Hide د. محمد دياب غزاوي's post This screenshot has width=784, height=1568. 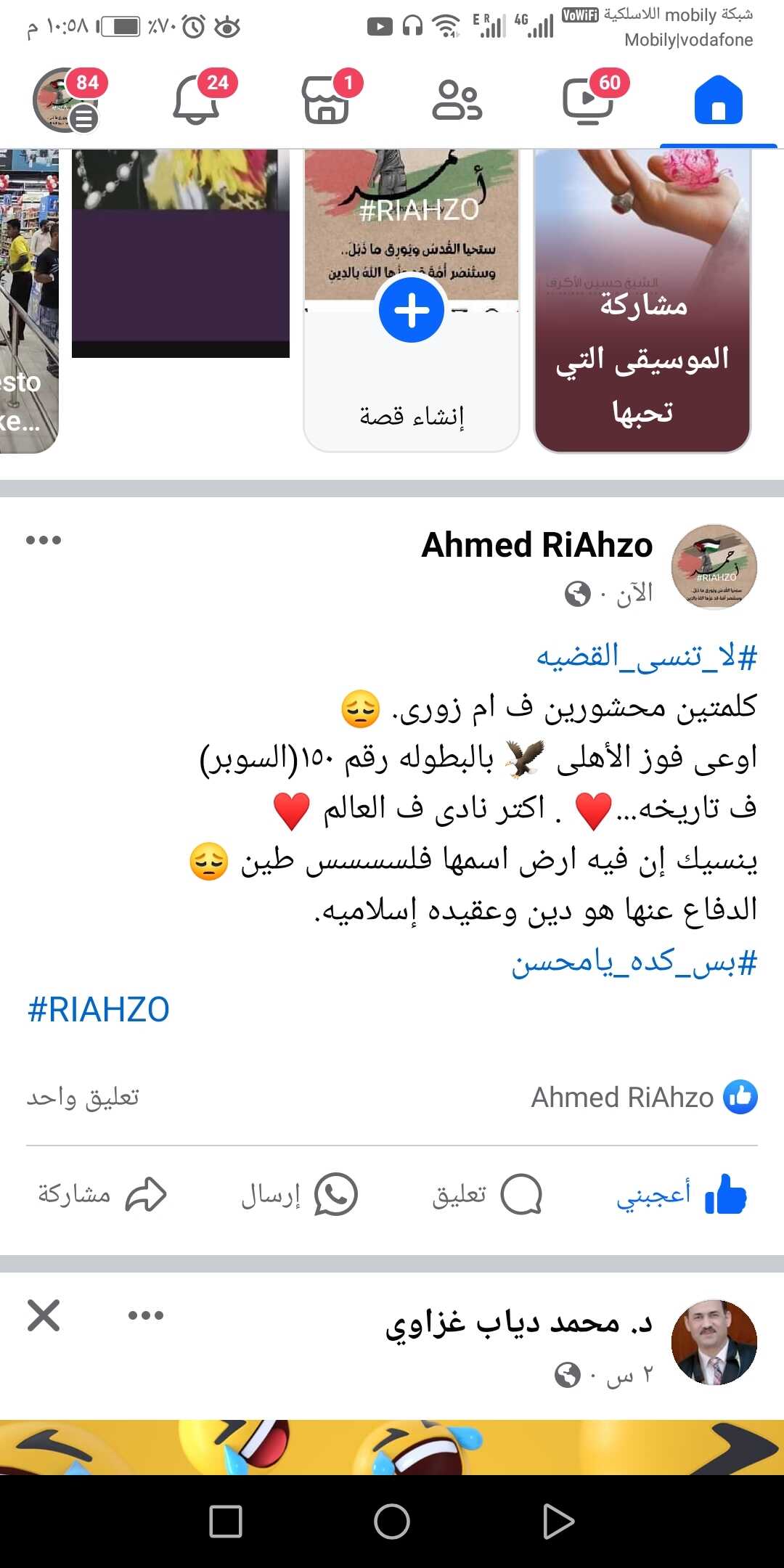pyautogui.click(x=44, y=1315)
